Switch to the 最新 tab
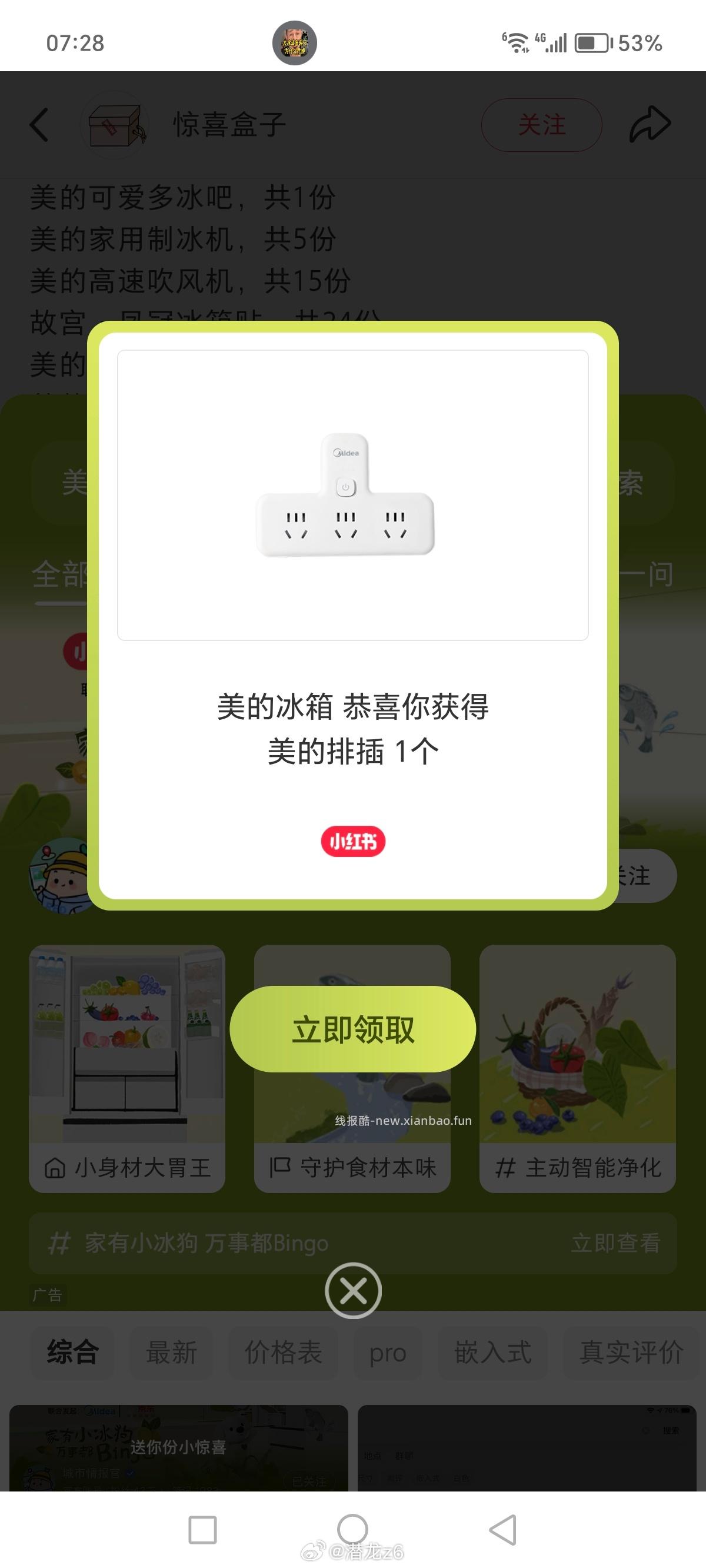Viewport: 706px width, 1568px height. click(172, 1354)
